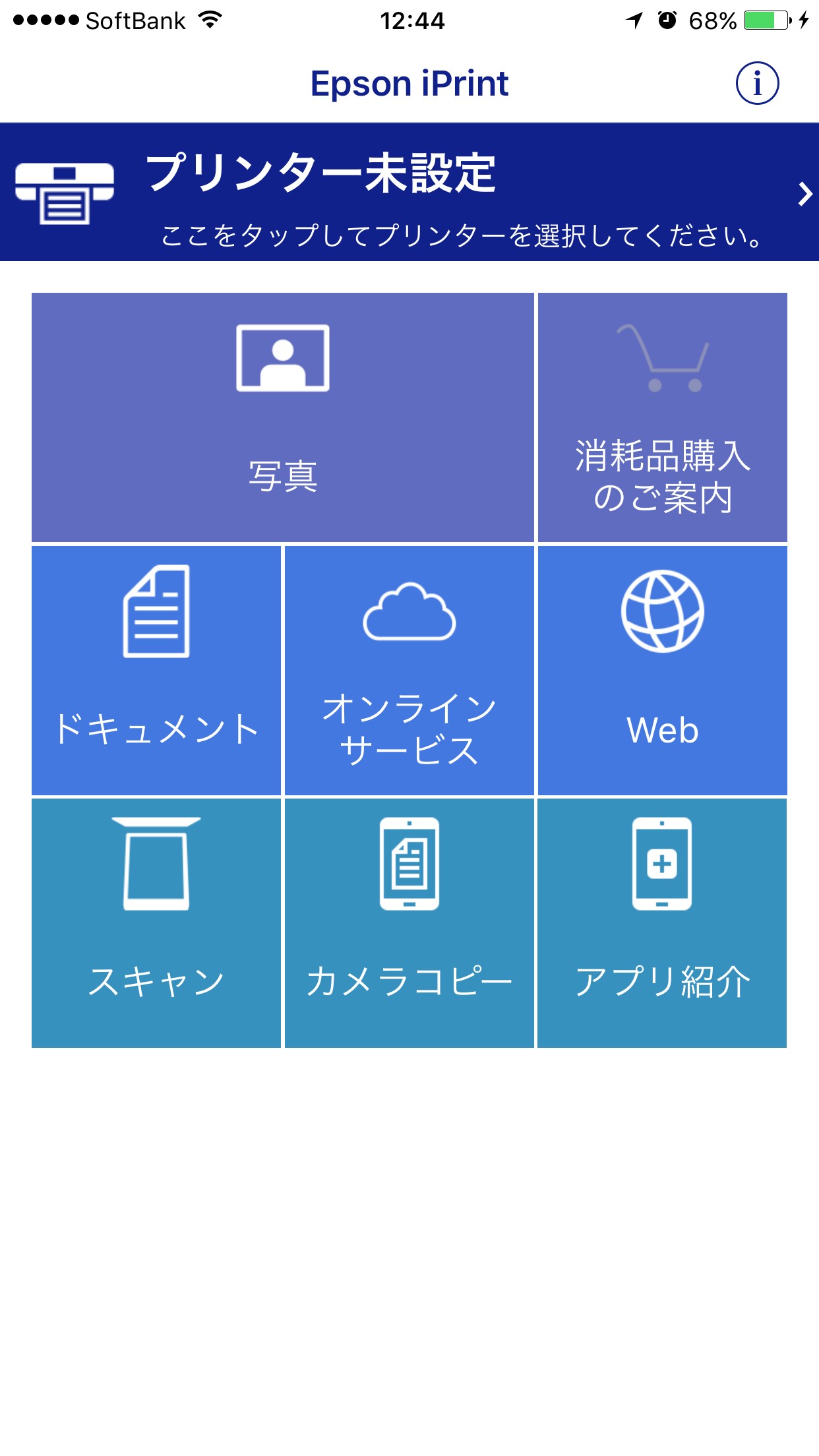Select a printer via プリンター未設定 banner
819x1456 pixels.
409,193
